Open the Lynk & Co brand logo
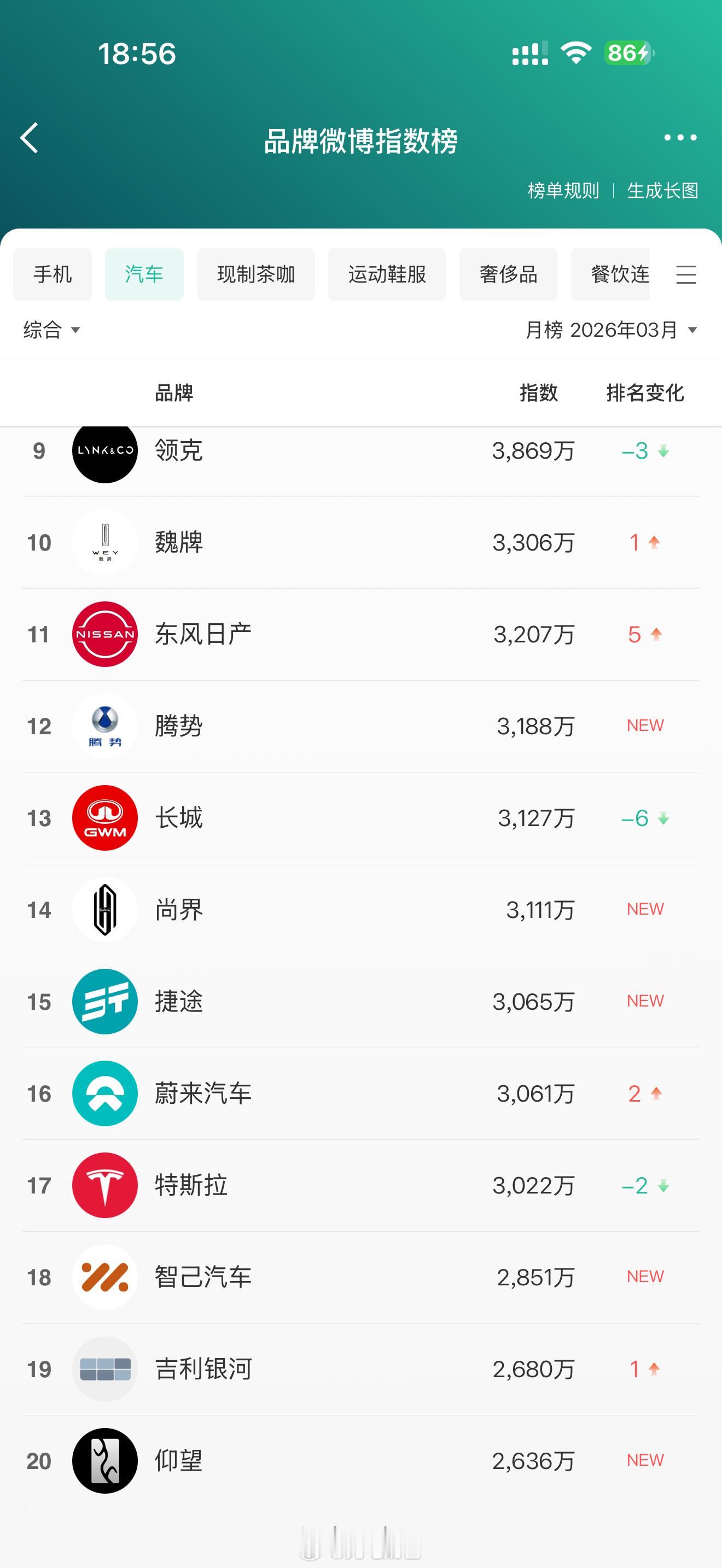Screen dimensions: 722x1568 pyautogui.click(x=104, y=452)
